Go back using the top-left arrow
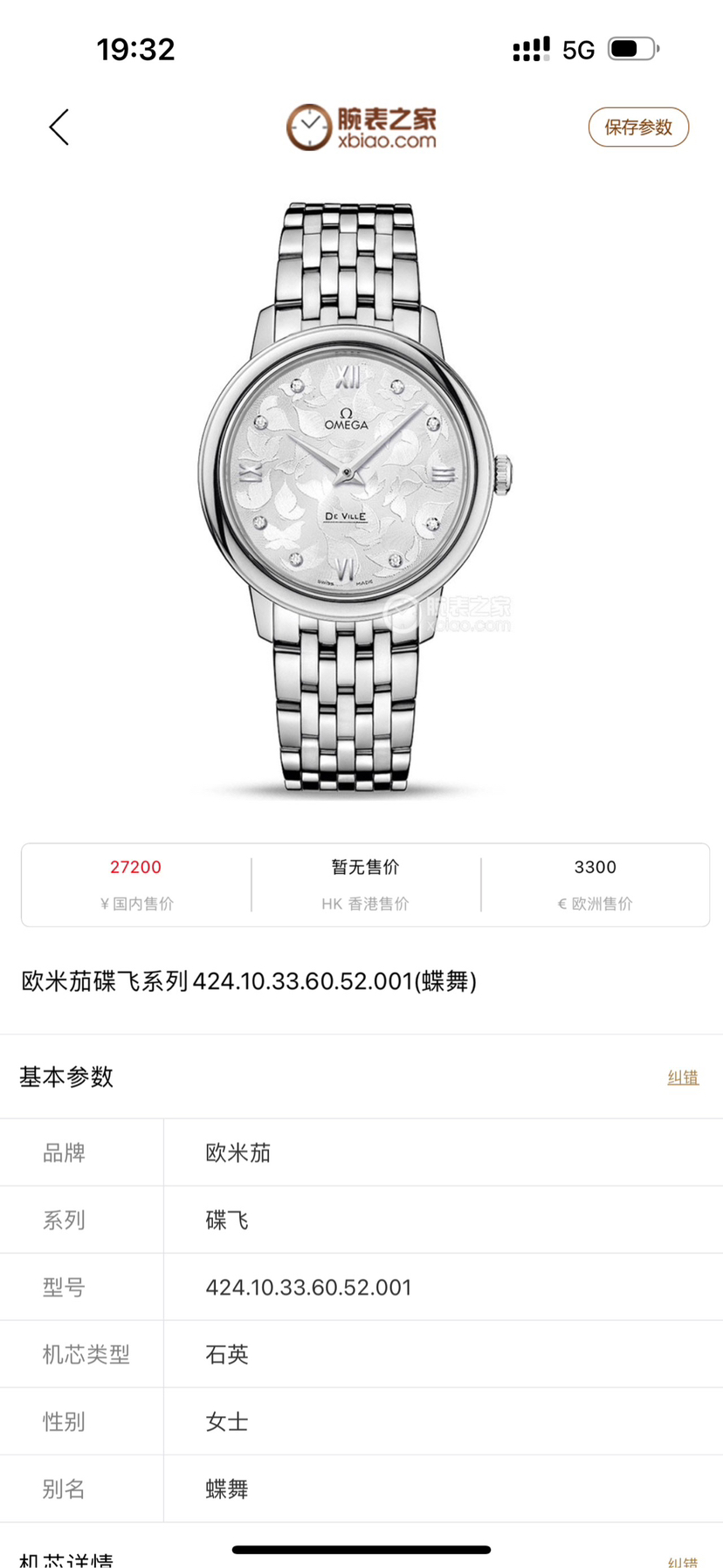 coord(59,127)
